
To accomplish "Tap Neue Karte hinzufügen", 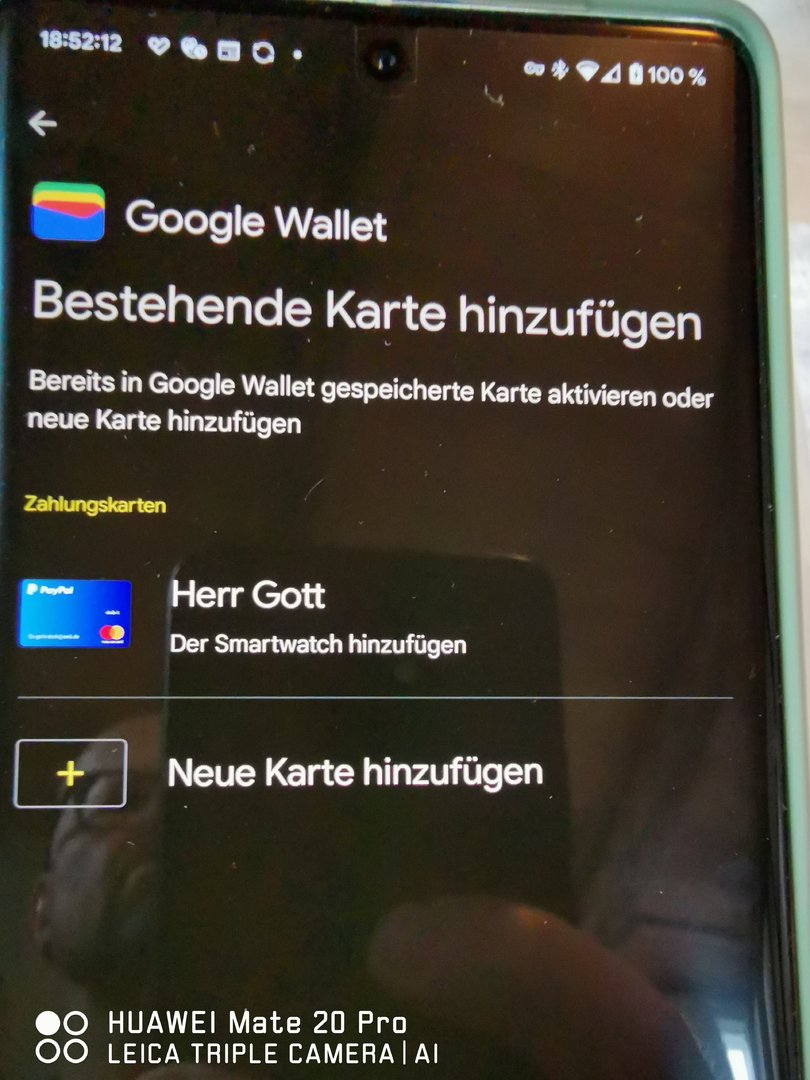I will coord(354,772).
